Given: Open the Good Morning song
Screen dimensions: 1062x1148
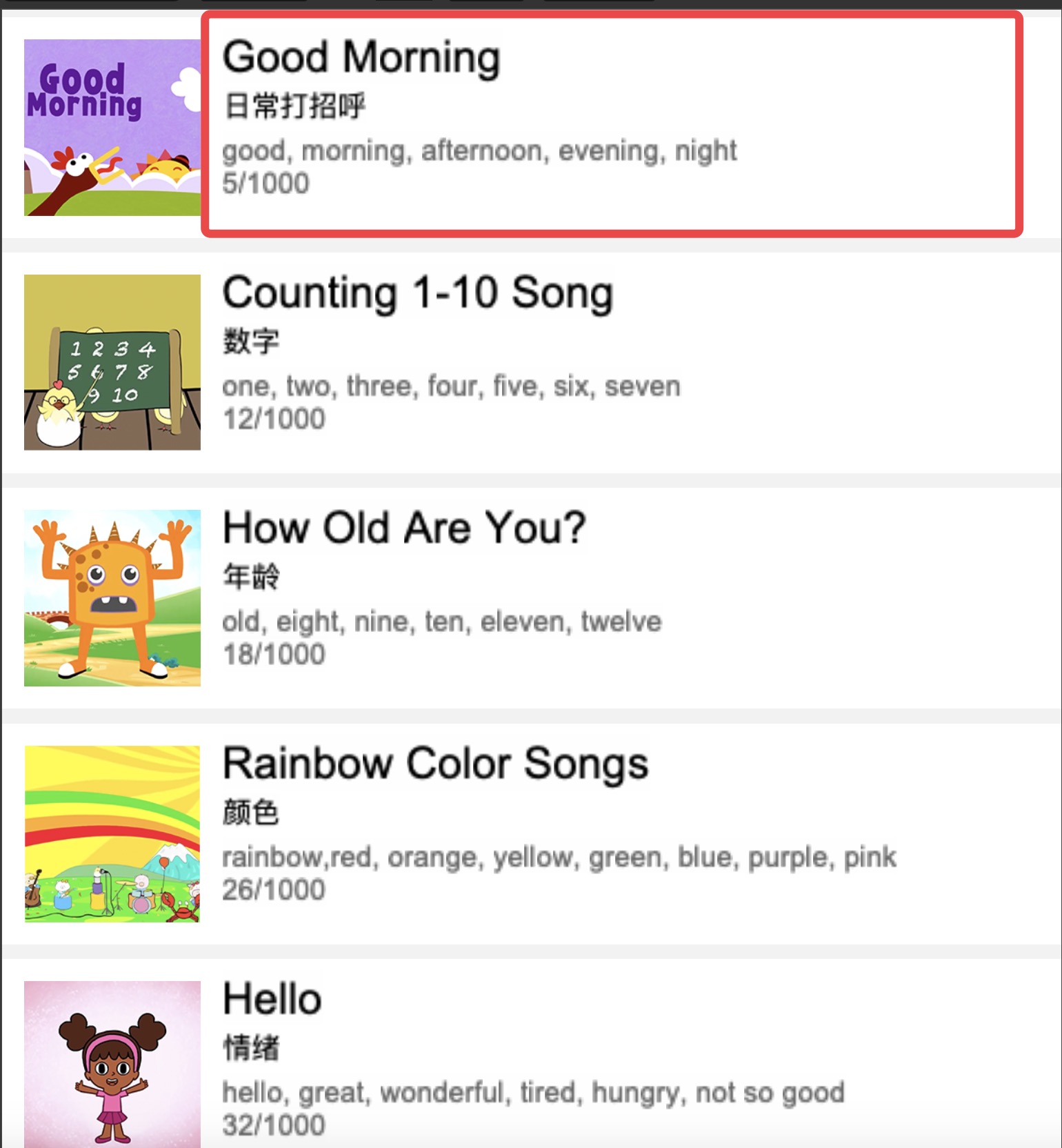Looking at the screenshot, I should [361, 57].
